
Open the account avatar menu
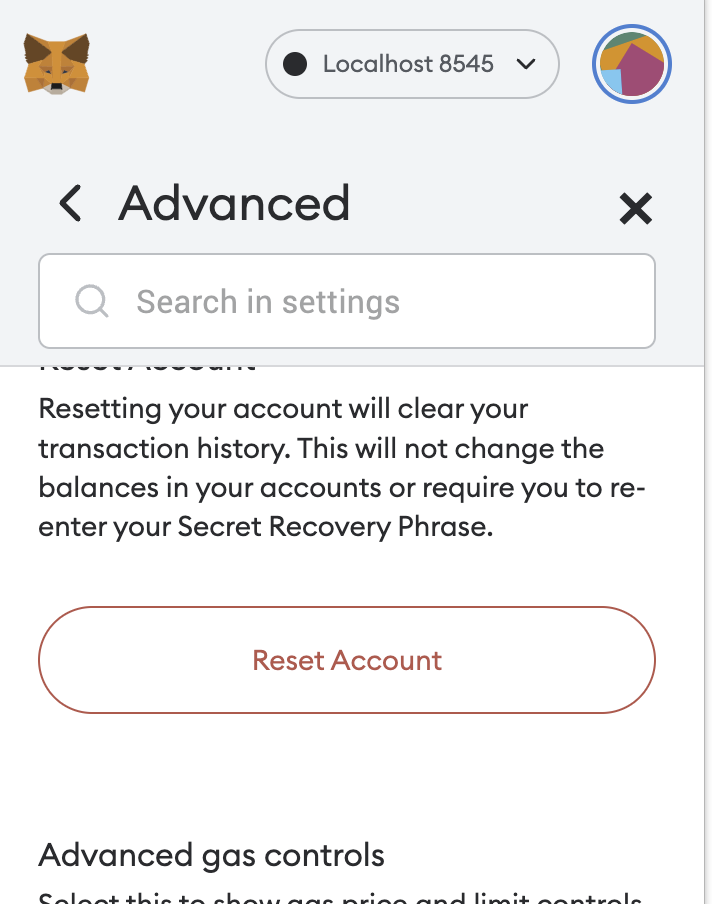coord(631,65)
